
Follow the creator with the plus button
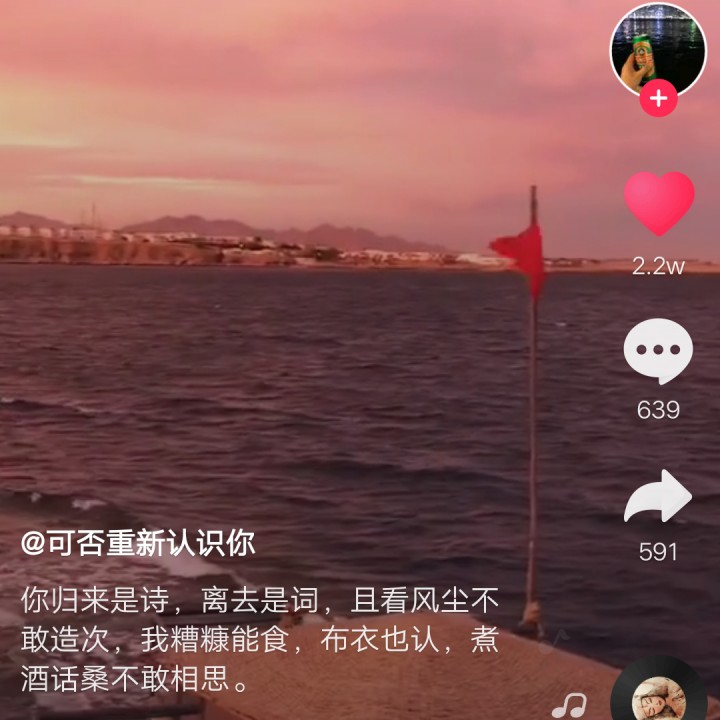(658, 98)
